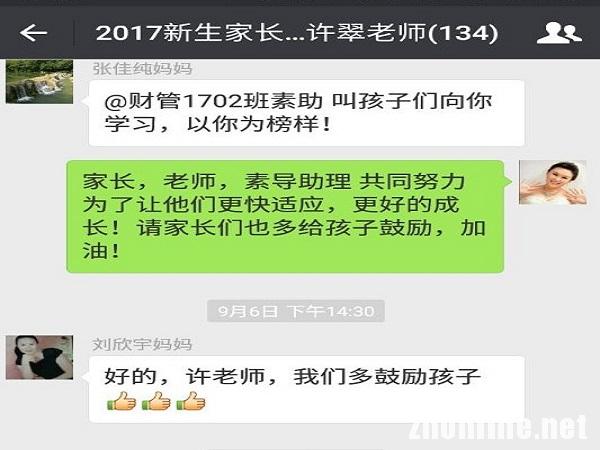Tap my own avatar beside the green message
This screenshot has width=600, height=450.
coord(551,181)
